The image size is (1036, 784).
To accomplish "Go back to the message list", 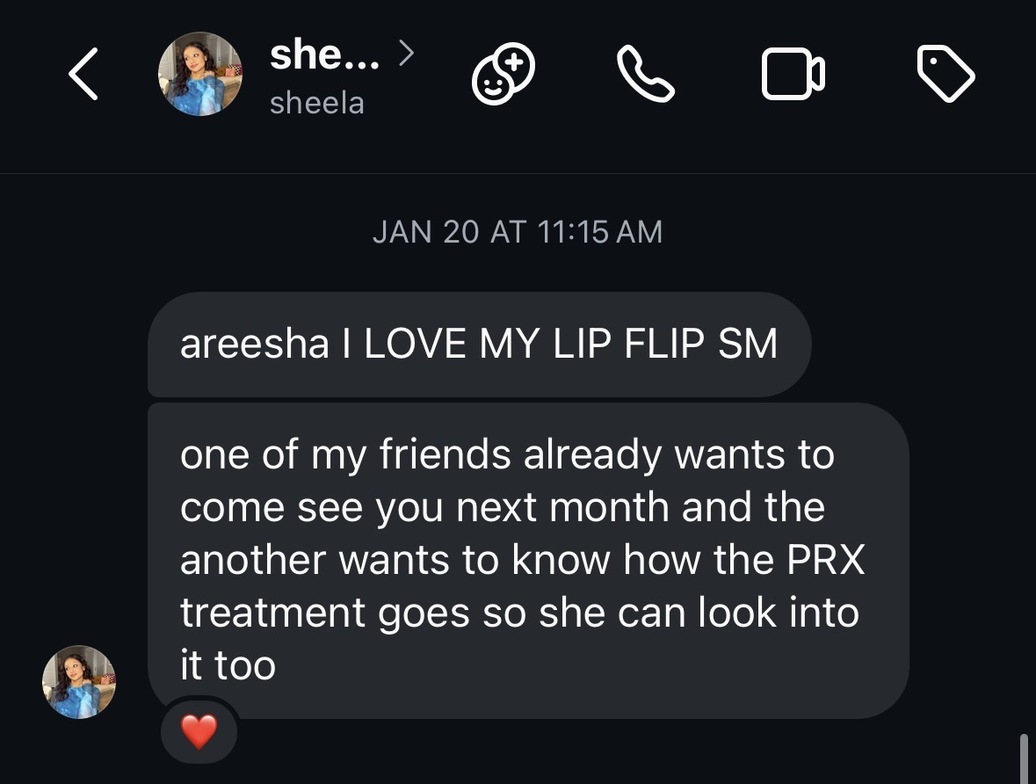I will point(84,75).
